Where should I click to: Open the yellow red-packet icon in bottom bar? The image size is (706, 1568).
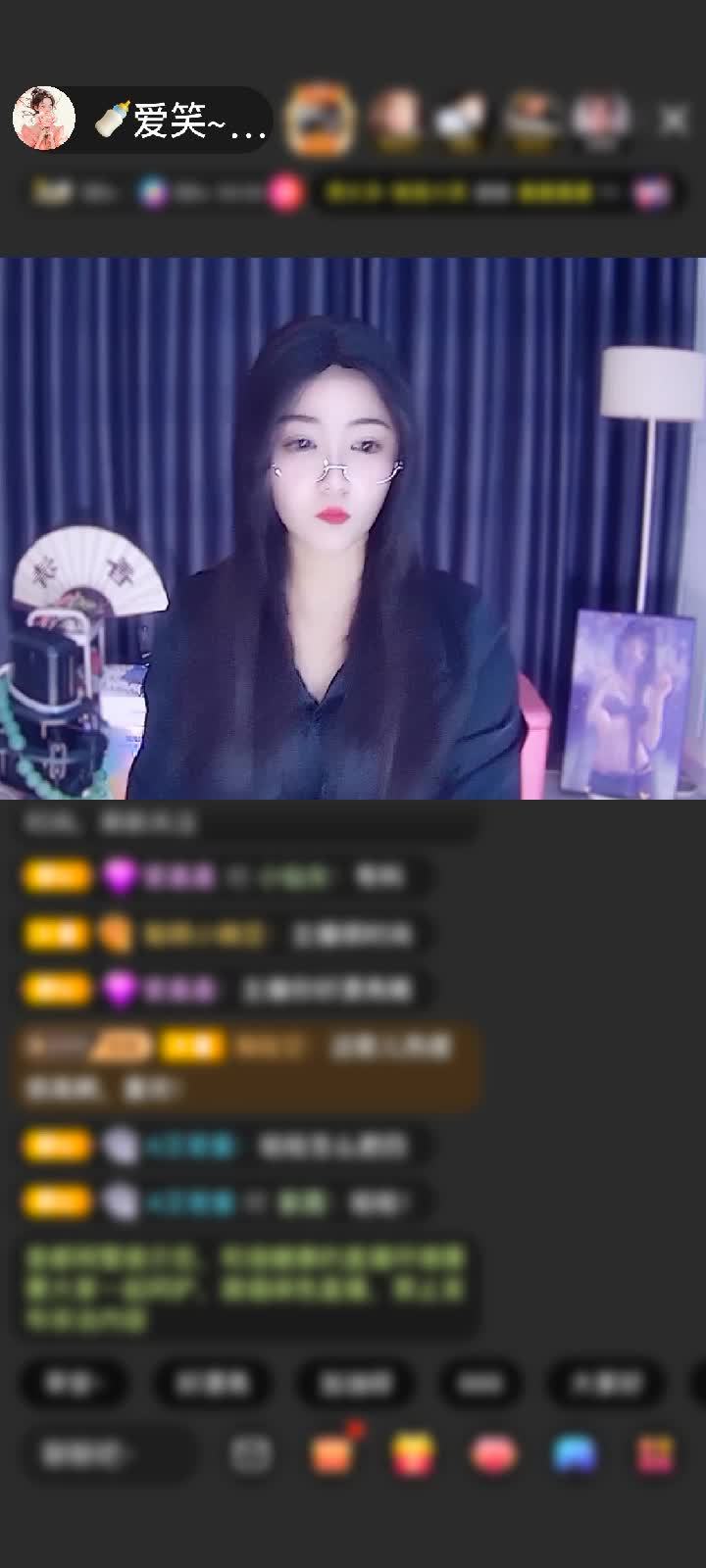click(x=414, y=1454)
